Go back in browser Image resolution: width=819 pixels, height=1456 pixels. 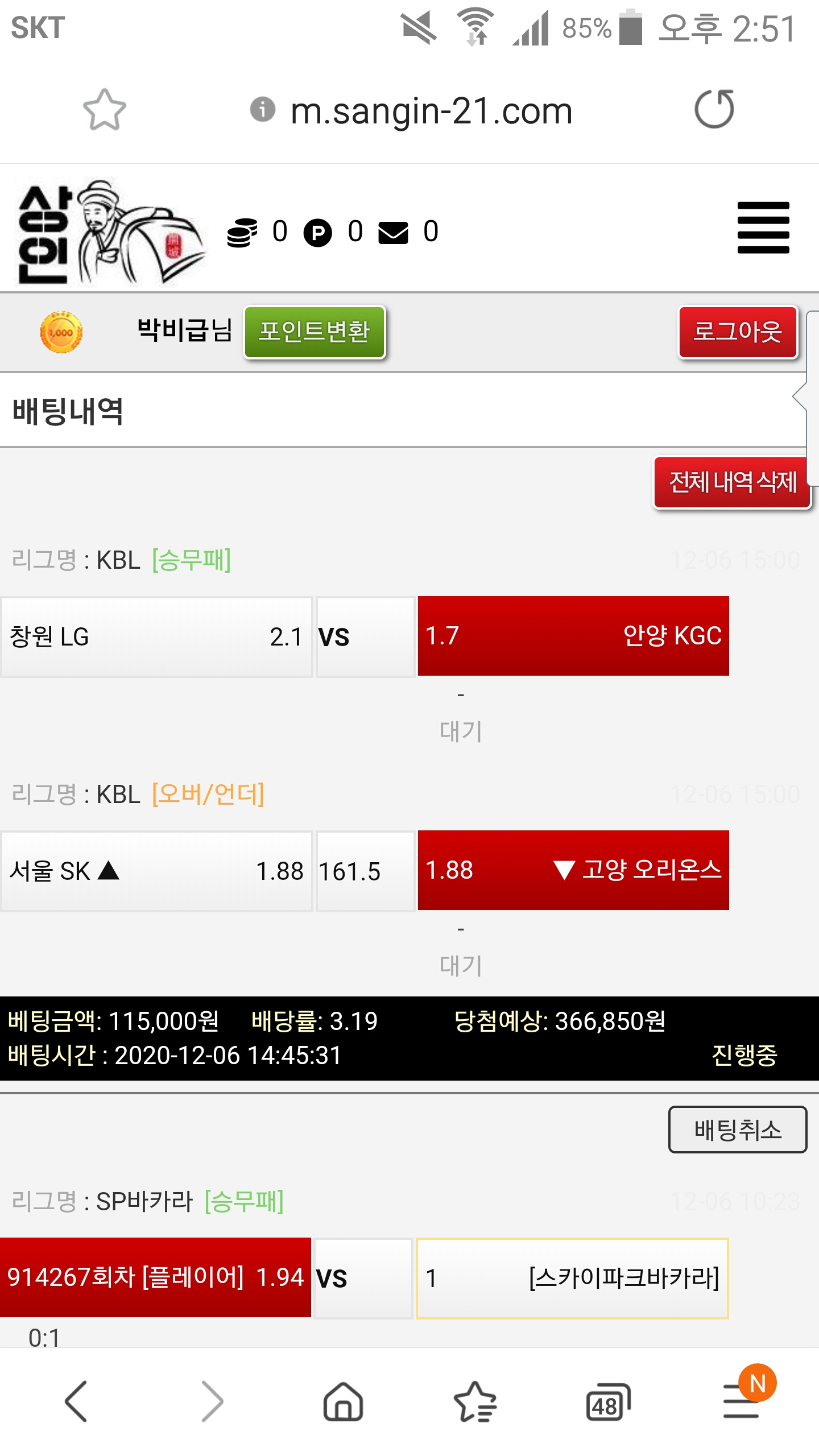point(76,1401)
